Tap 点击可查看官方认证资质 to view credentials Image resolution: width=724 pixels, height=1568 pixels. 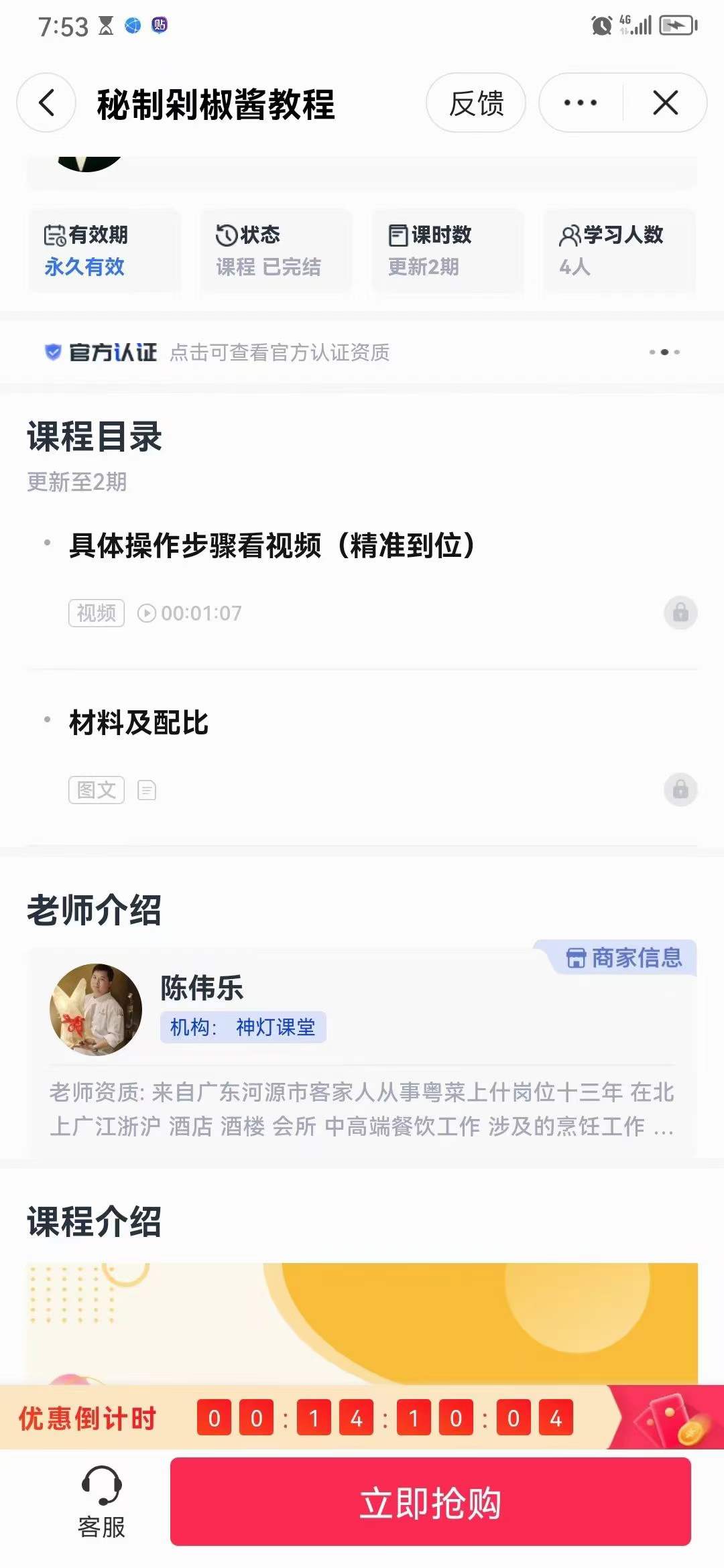click(278, 353)
